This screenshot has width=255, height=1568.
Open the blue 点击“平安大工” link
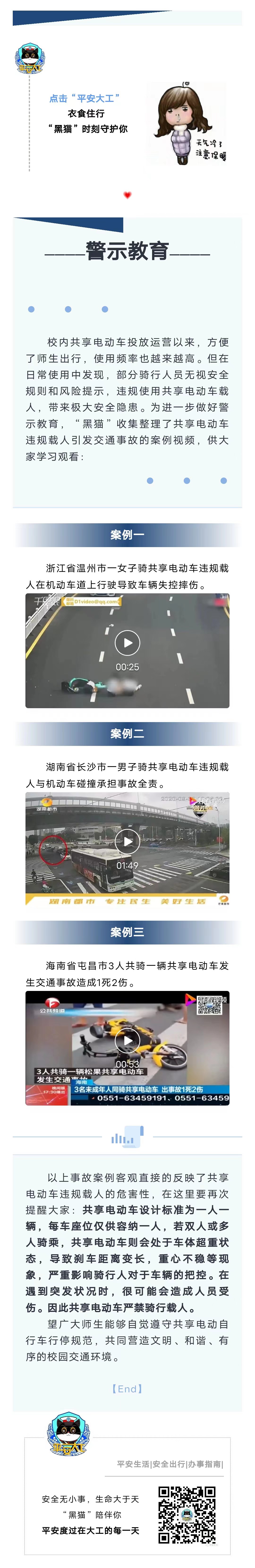point(85,98)
